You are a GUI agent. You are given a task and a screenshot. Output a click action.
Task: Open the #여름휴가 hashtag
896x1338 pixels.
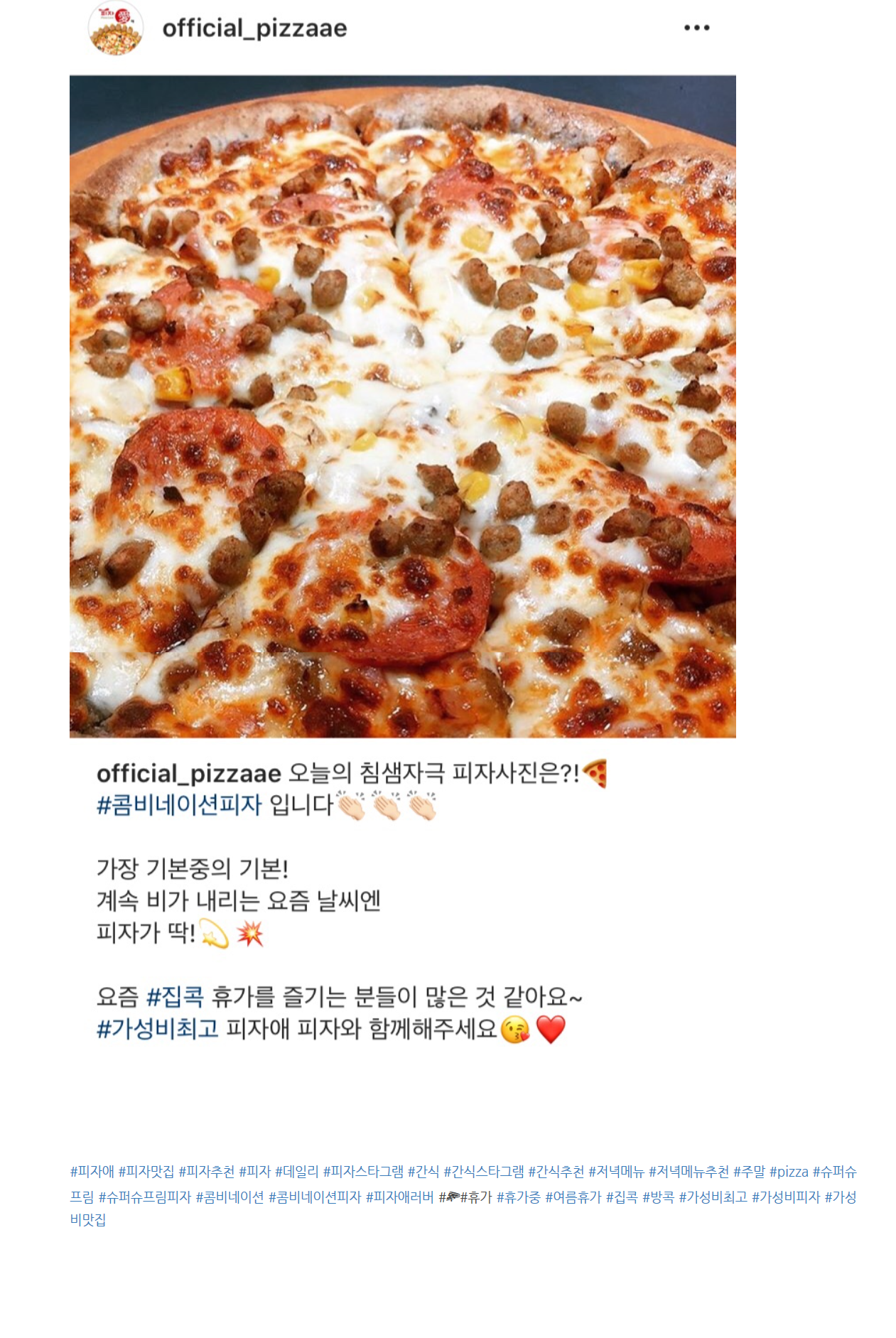tap(573, 1197)
